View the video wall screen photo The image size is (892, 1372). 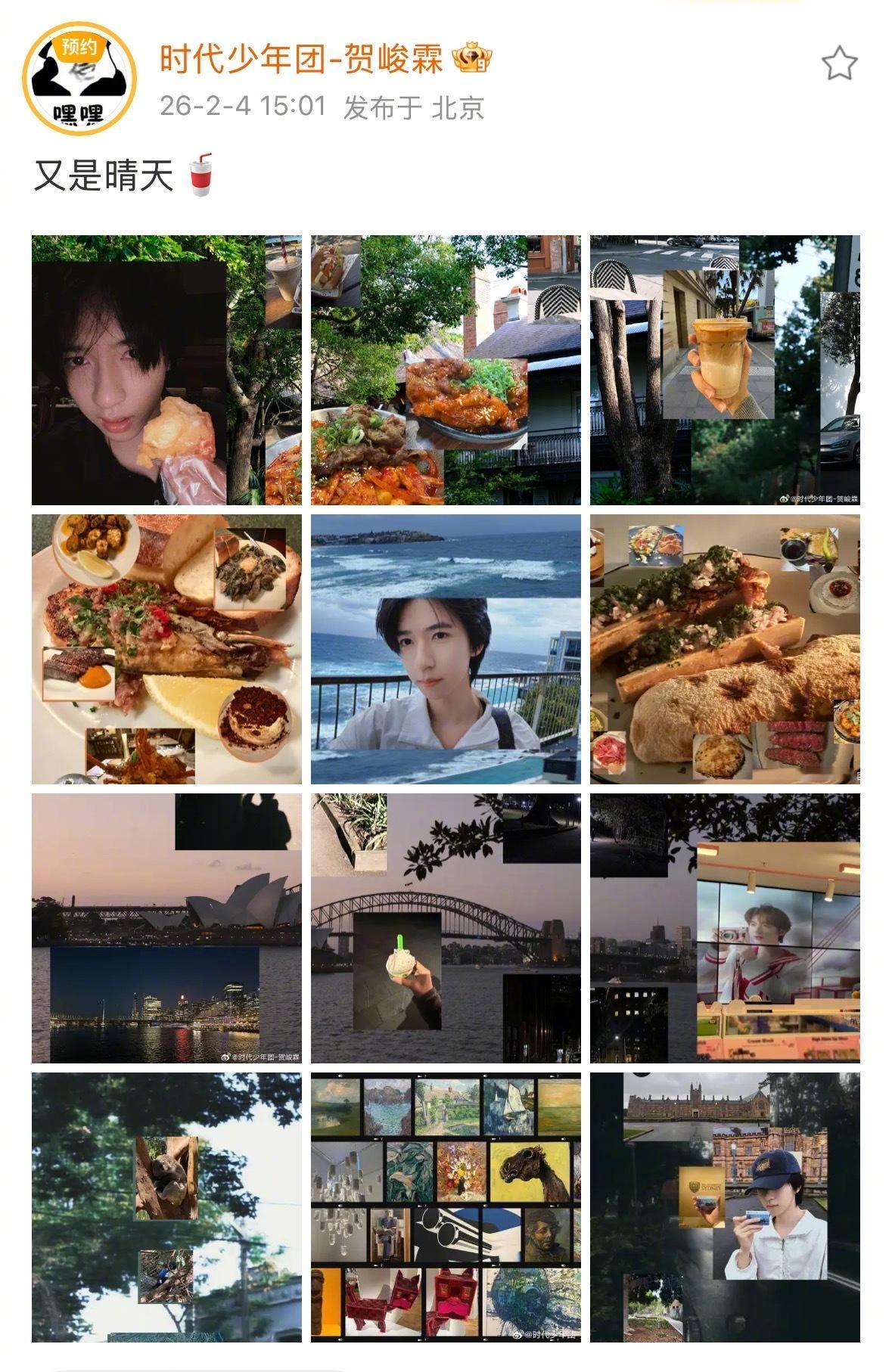coord(725,928)
